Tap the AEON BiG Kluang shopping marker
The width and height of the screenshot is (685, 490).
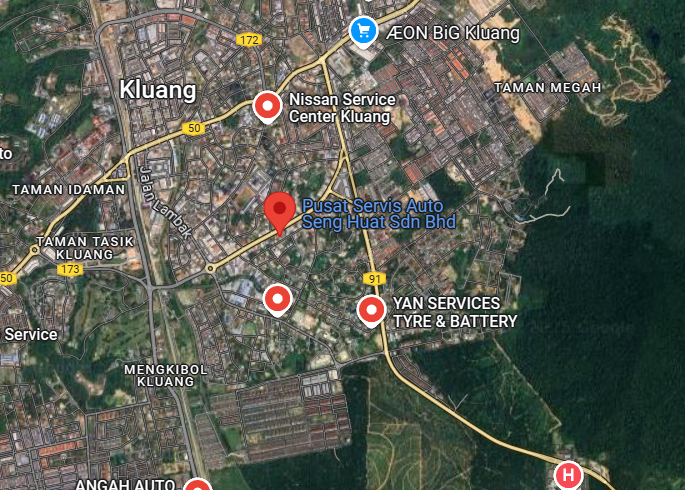363,32
